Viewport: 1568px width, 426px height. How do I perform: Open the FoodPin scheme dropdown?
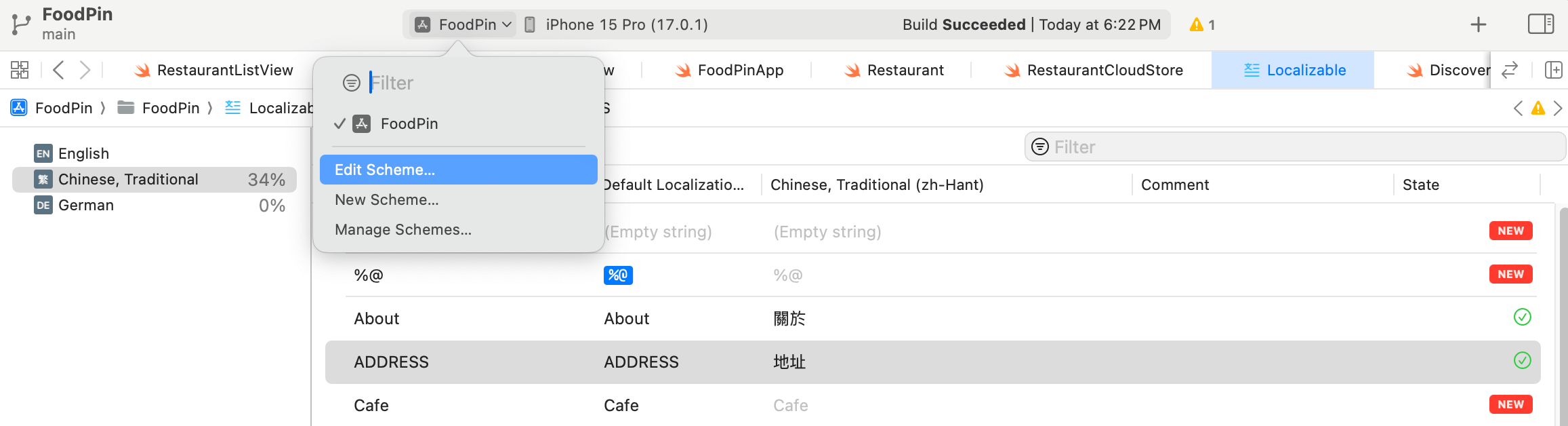click(x=465, y=25)
